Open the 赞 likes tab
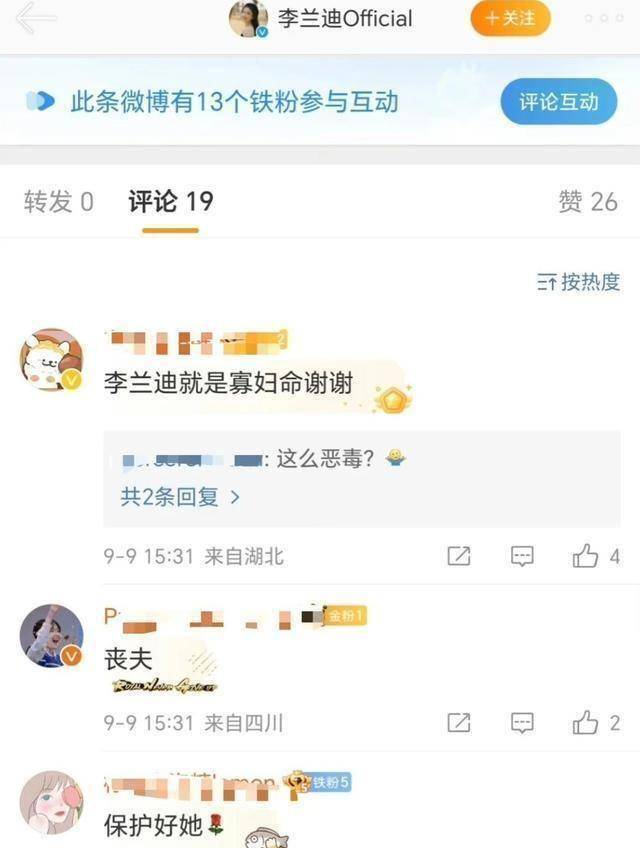Image resolution: width=640 pixels, height=848 pixels. pos(588,202)
